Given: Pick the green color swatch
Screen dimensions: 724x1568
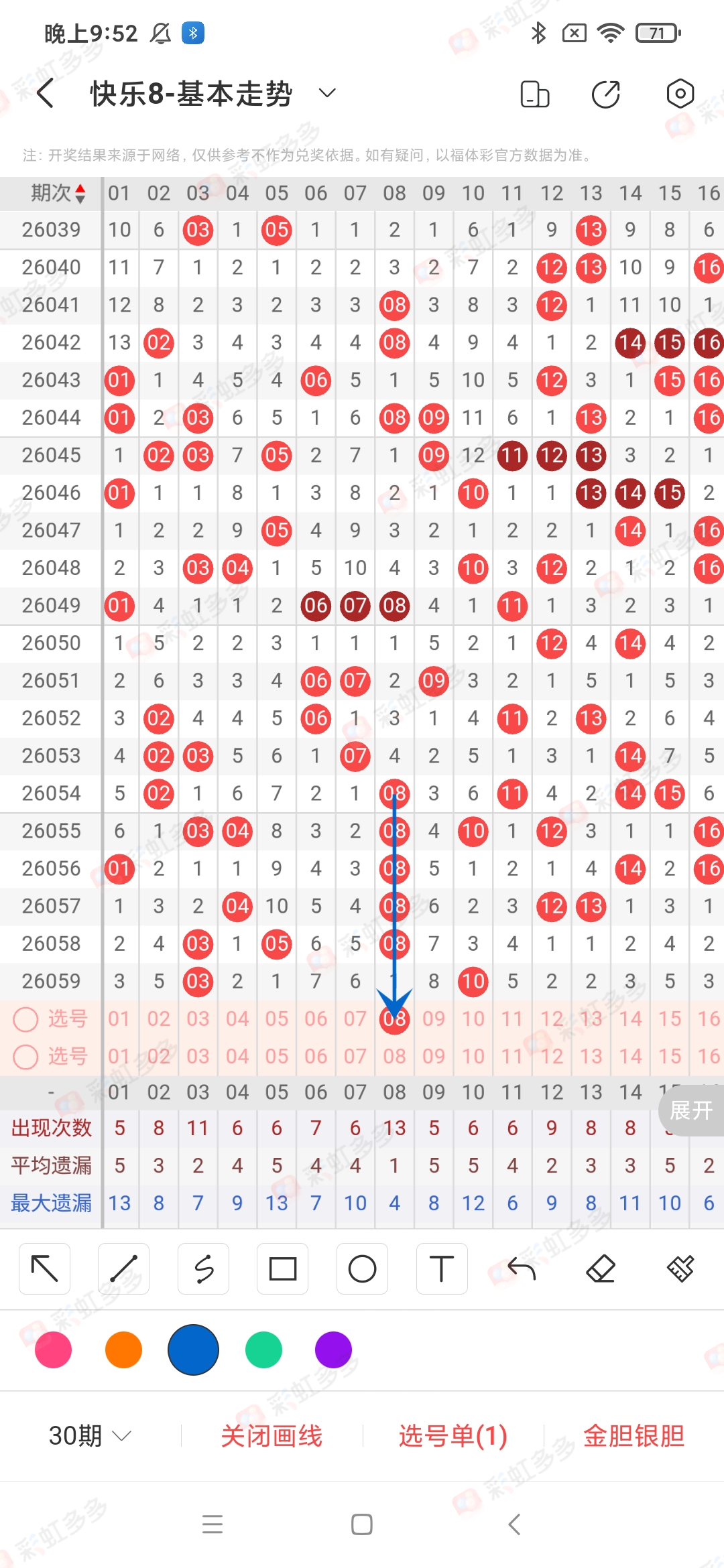Looking at the screenshot, I should click(x=263, y=1350).
